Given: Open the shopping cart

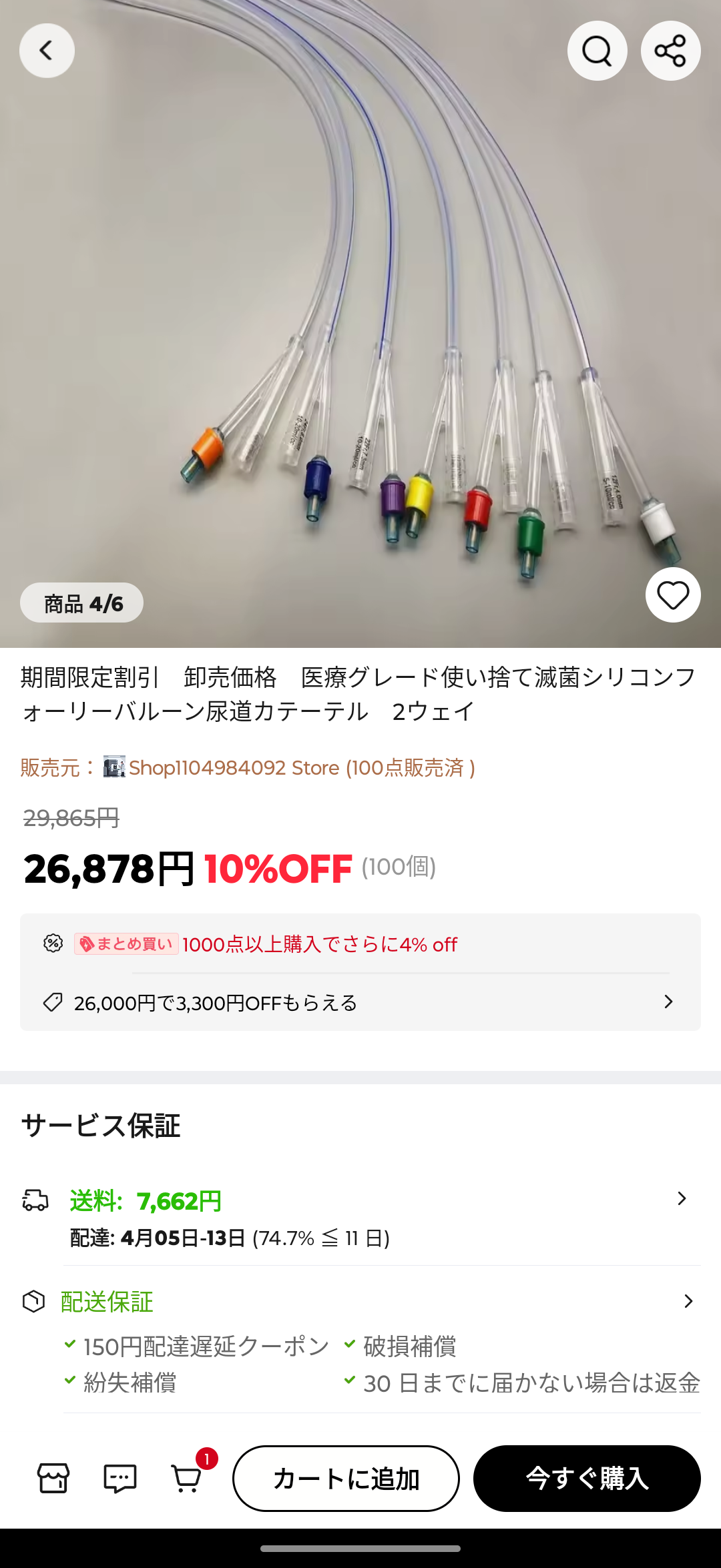Looking at the screenshot, I should point(187,1478).
